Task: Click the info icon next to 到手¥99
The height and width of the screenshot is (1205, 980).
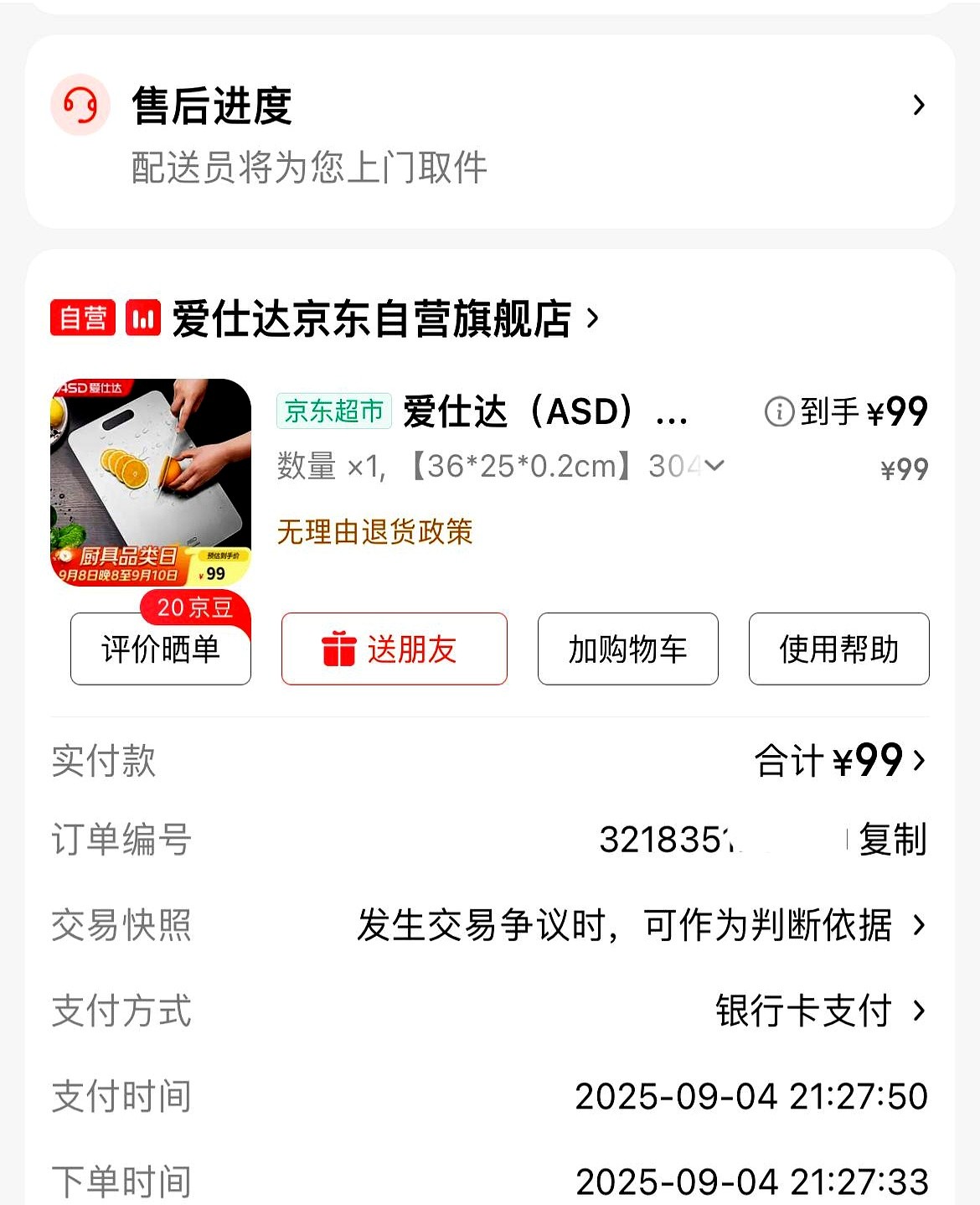Action: (779, 411)
